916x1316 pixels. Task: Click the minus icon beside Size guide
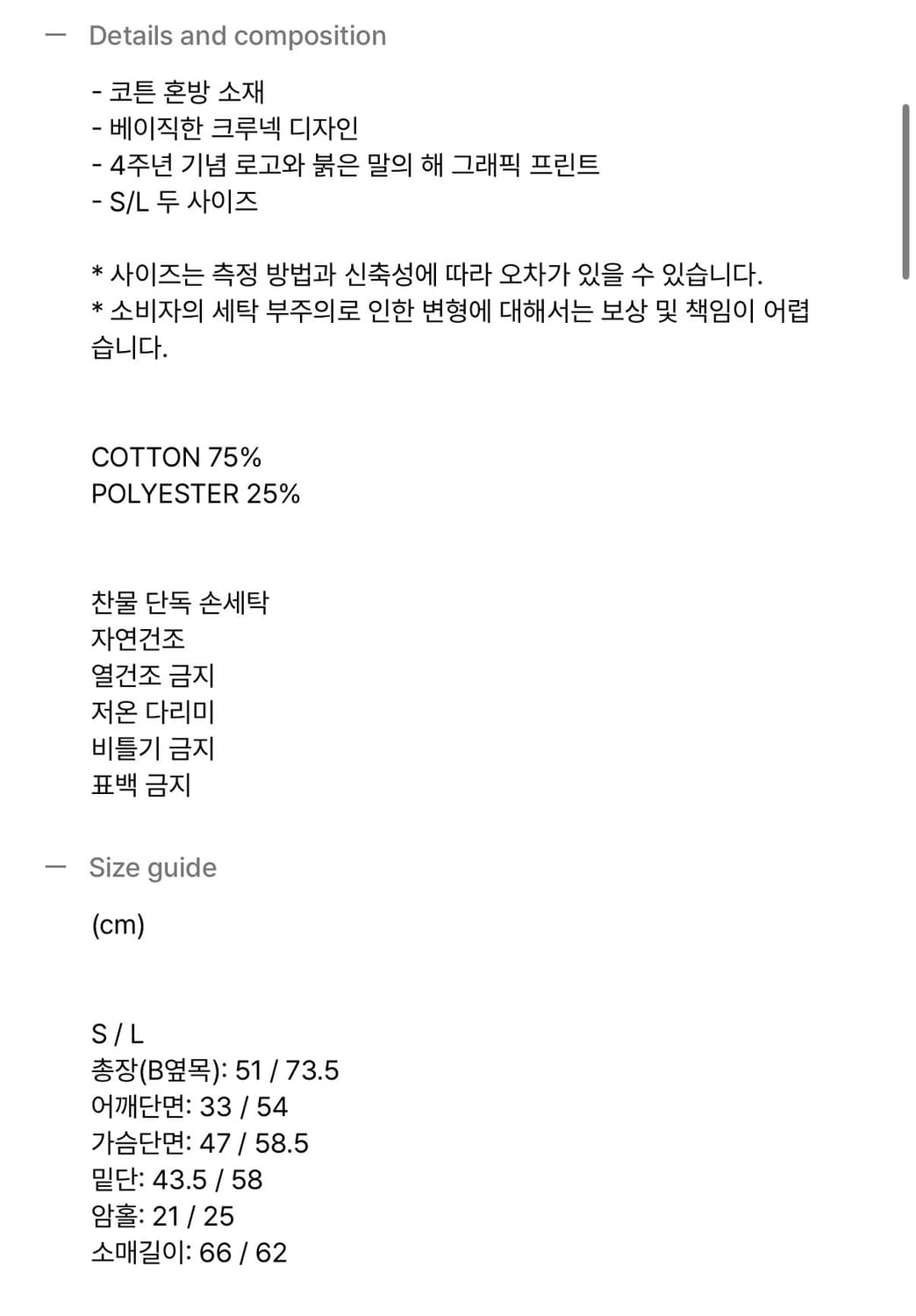54,867
